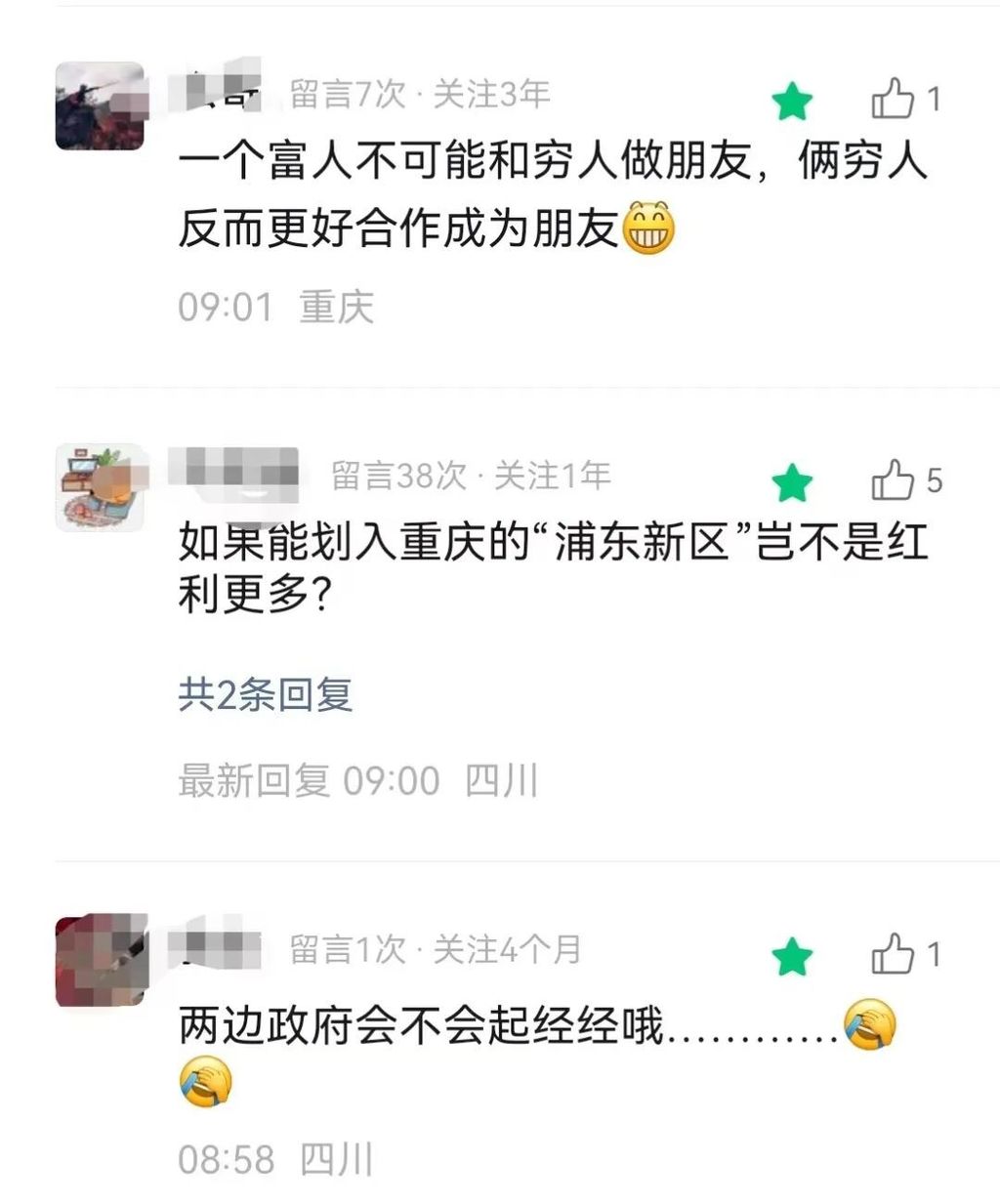The height and width of the screenshot is (1204, 1000).
Task: Like the comment mentioning 浦东新区
Action: [x=893, y=480]
